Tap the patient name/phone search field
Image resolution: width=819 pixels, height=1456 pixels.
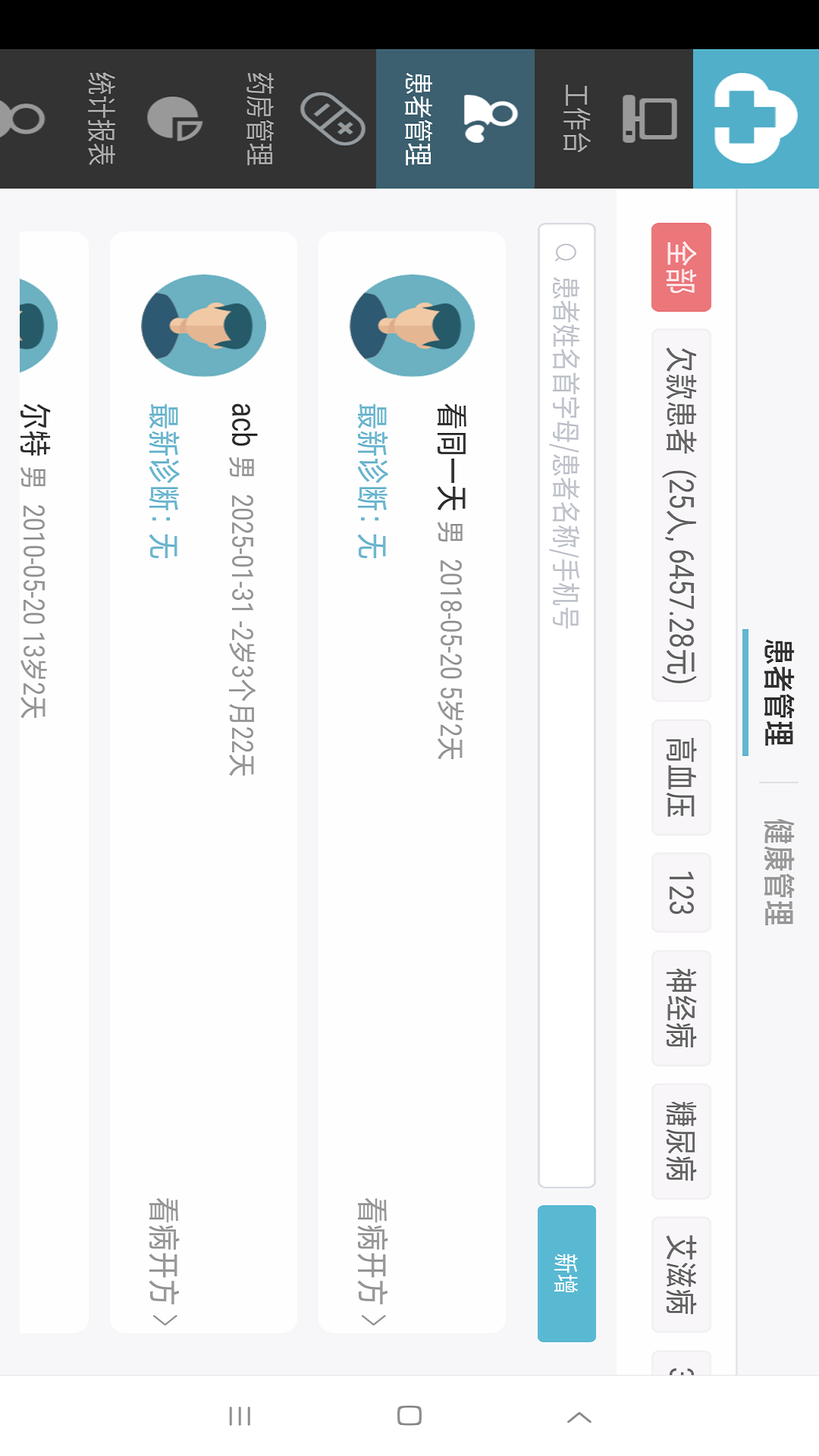coord(566,705)
